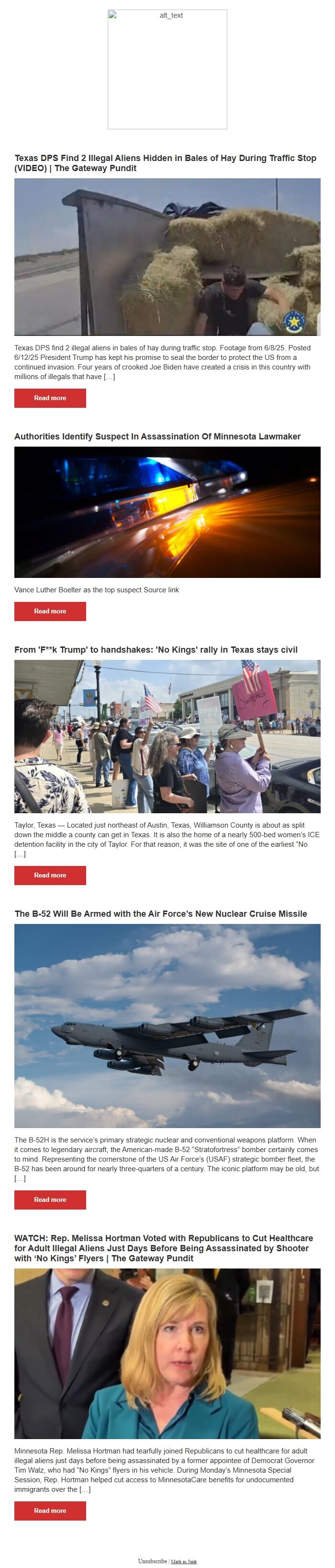The width and height of the screenshot is (335, 1568).
Task: Open the police lights image
Action: [167, 512]
